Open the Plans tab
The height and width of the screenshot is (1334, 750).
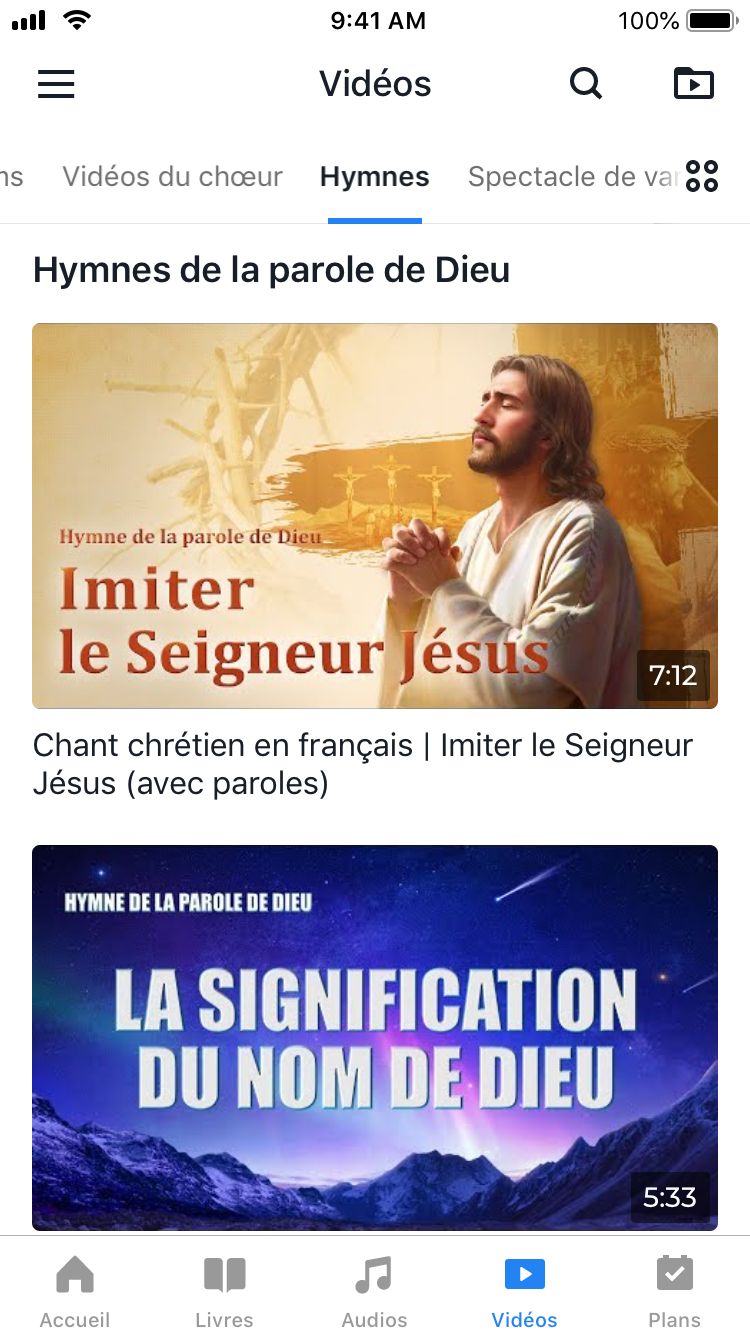674,1290
